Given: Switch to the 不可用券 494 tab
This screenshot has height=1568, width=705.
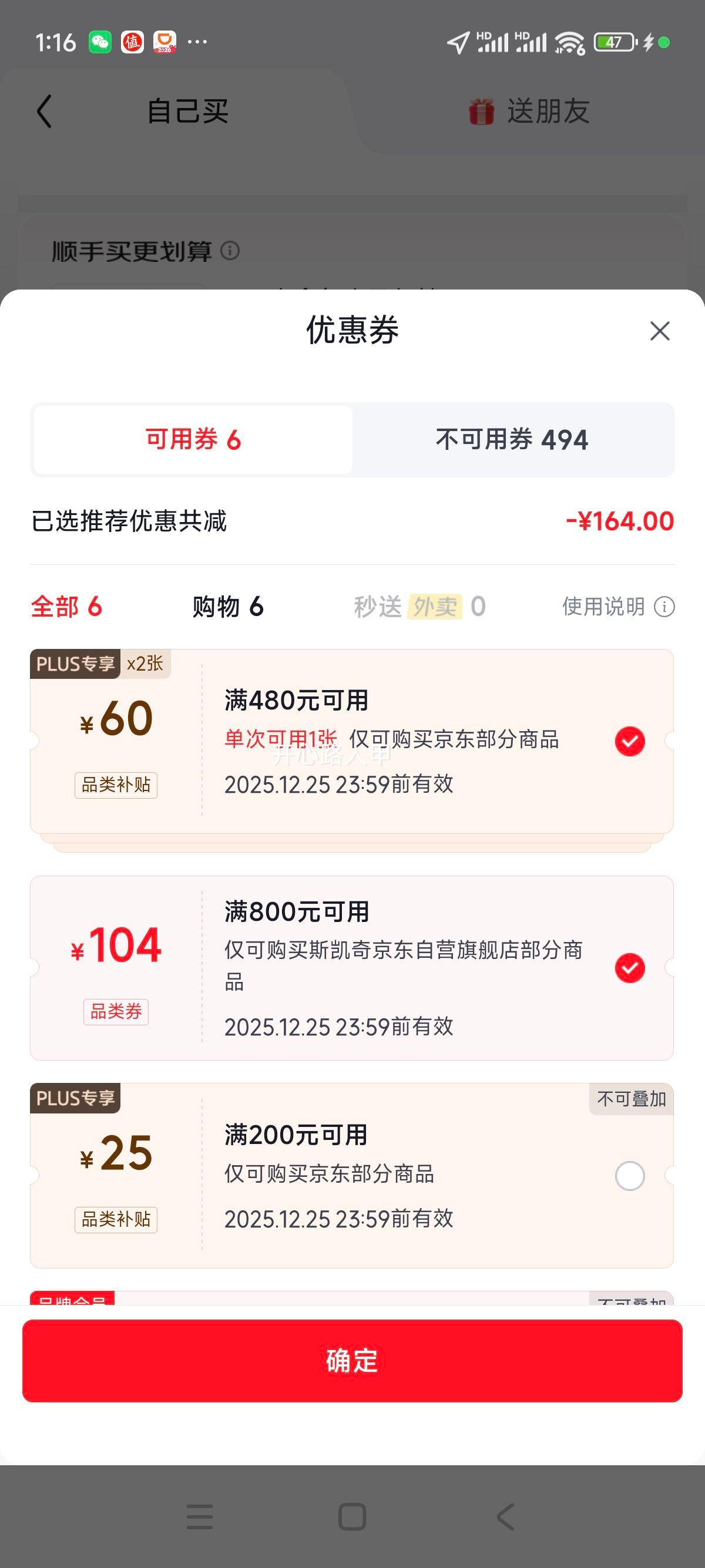Looking at the screenshot, I should [x=512, y=439].
